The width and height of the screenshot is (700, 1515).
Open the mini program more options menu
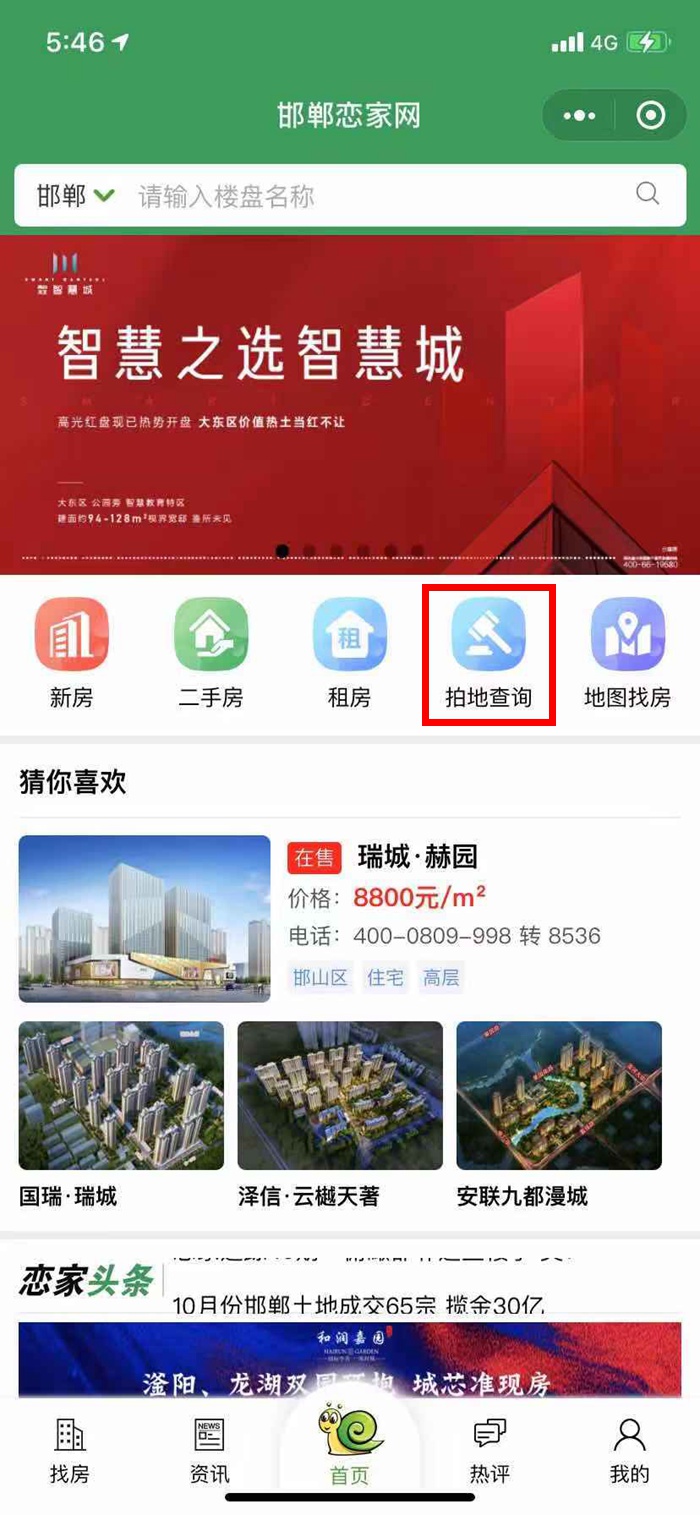pos(579,116)
